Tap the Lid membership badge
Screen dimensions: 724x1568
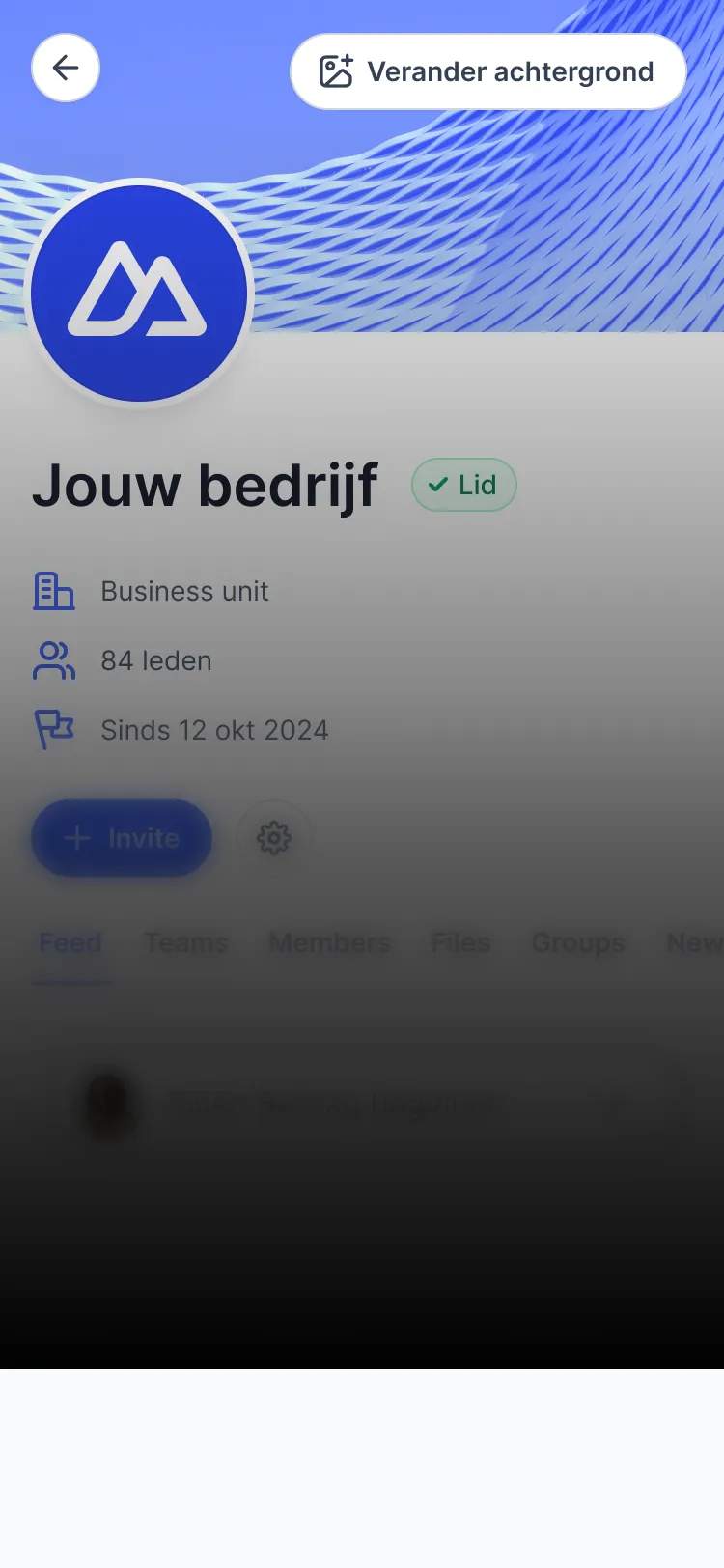coord(464,485)
